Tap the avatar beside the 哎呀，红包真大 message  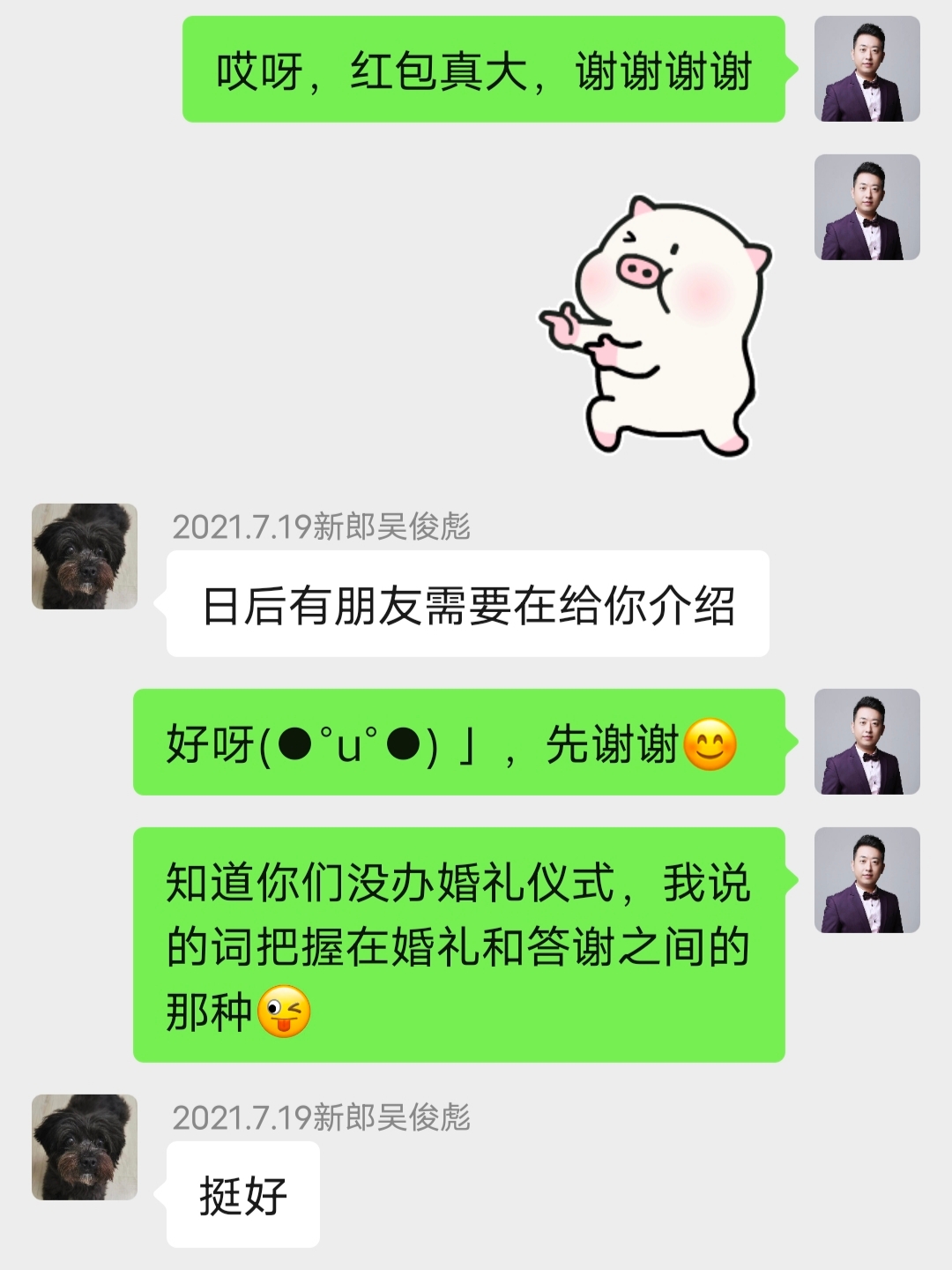[866, 69]
